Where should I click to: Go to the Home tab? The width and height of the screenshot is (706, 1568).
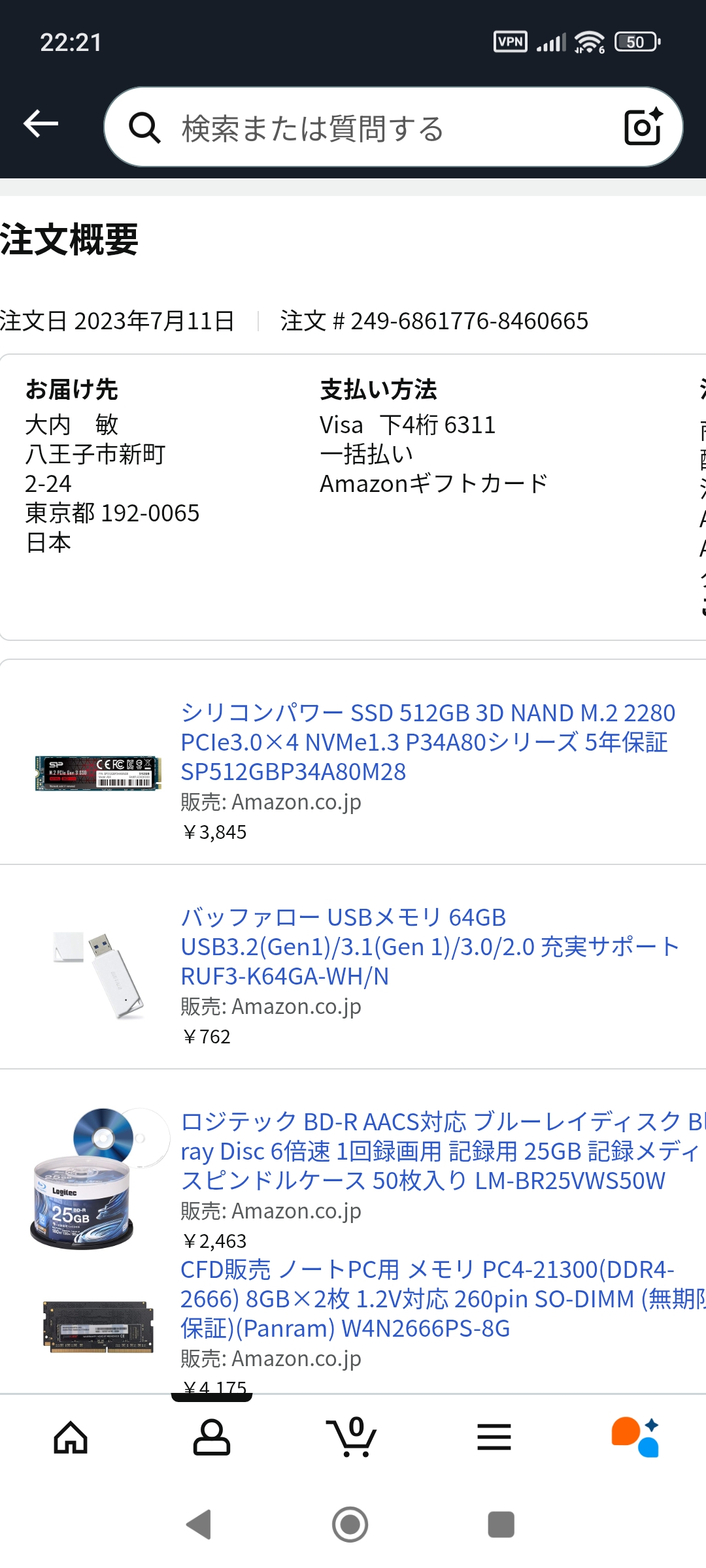coord(71,1437)
